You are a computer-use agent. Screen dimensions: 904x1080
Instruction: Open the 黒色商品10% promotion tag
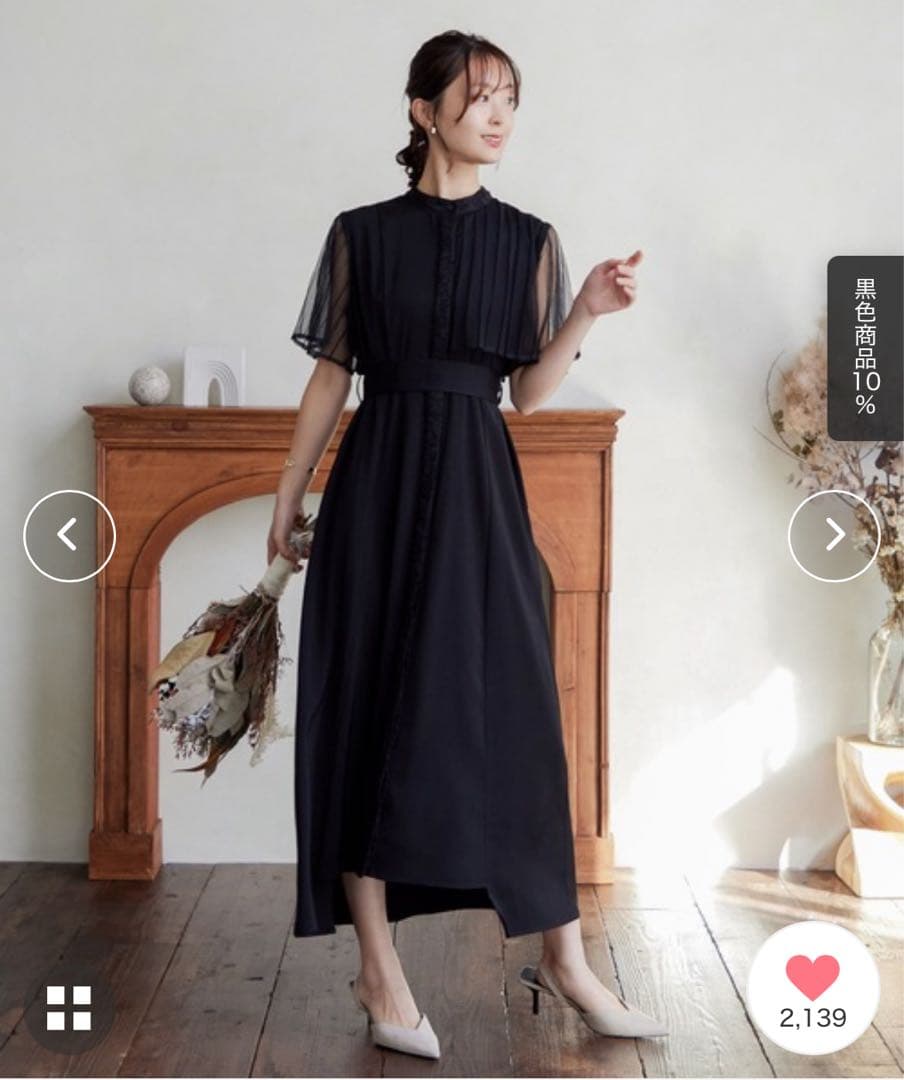click(x=865, y=348)
